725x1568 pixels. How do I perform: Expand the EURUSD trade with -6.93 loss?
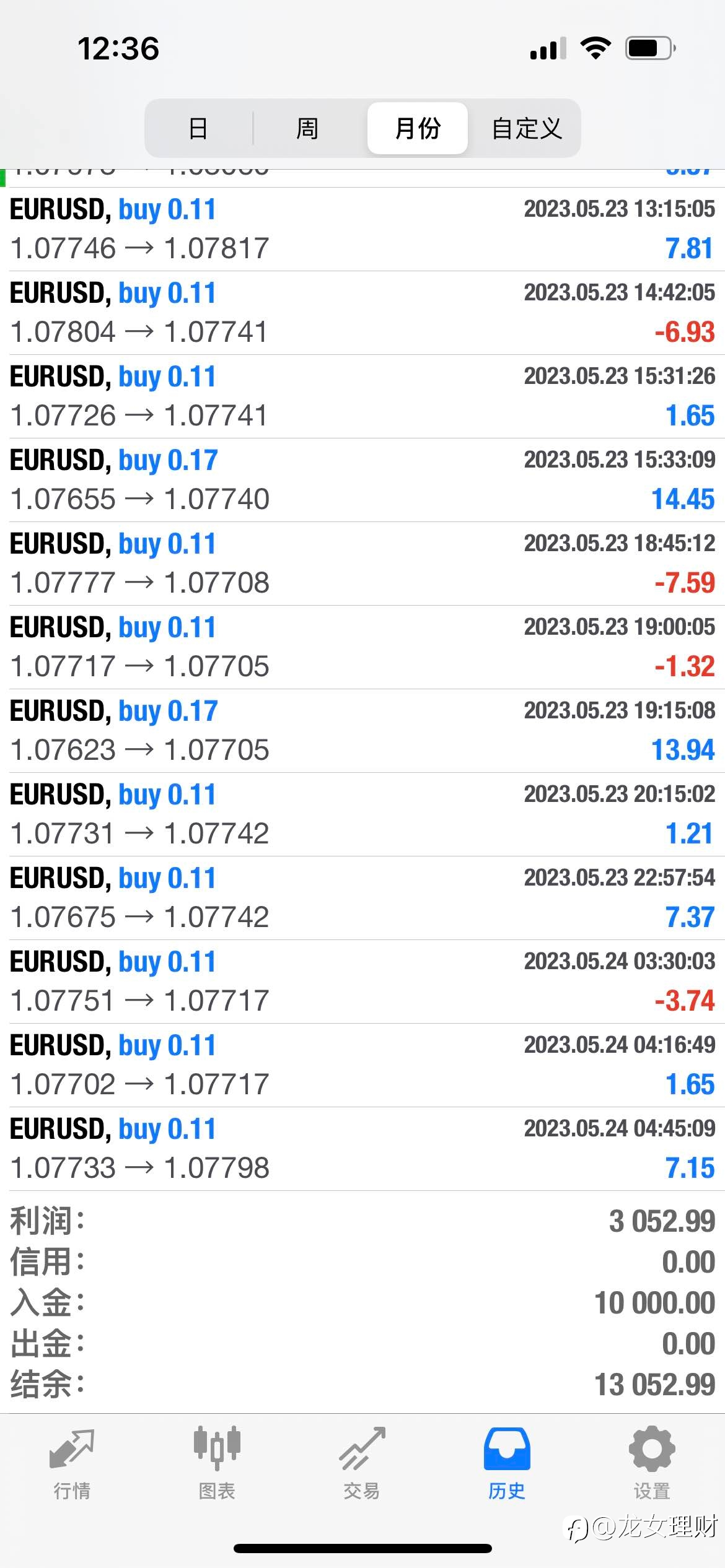coord(362,313)
